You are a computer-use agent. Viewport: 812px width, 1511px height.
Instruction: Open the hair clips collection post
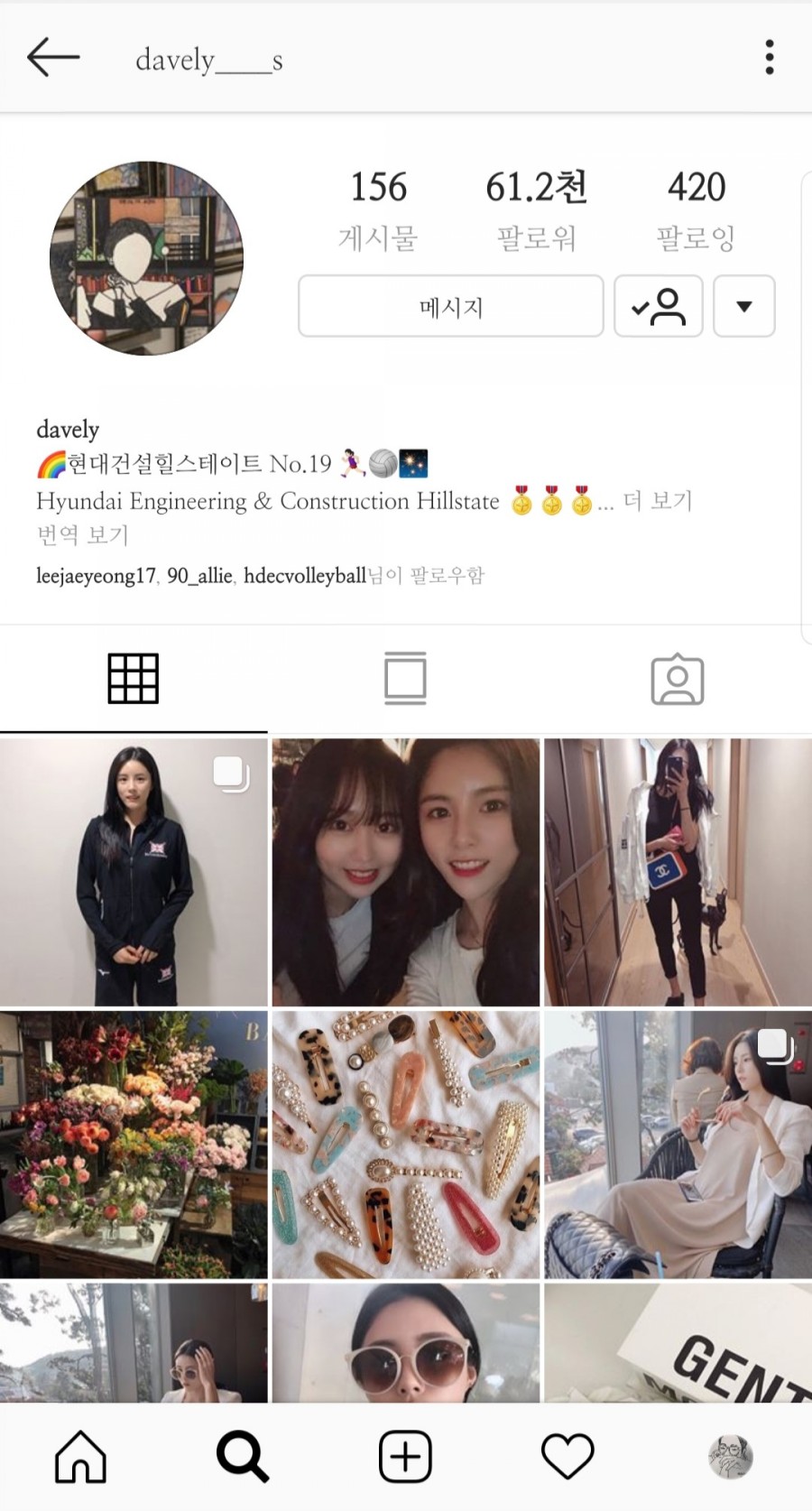tap(406, 1145)
